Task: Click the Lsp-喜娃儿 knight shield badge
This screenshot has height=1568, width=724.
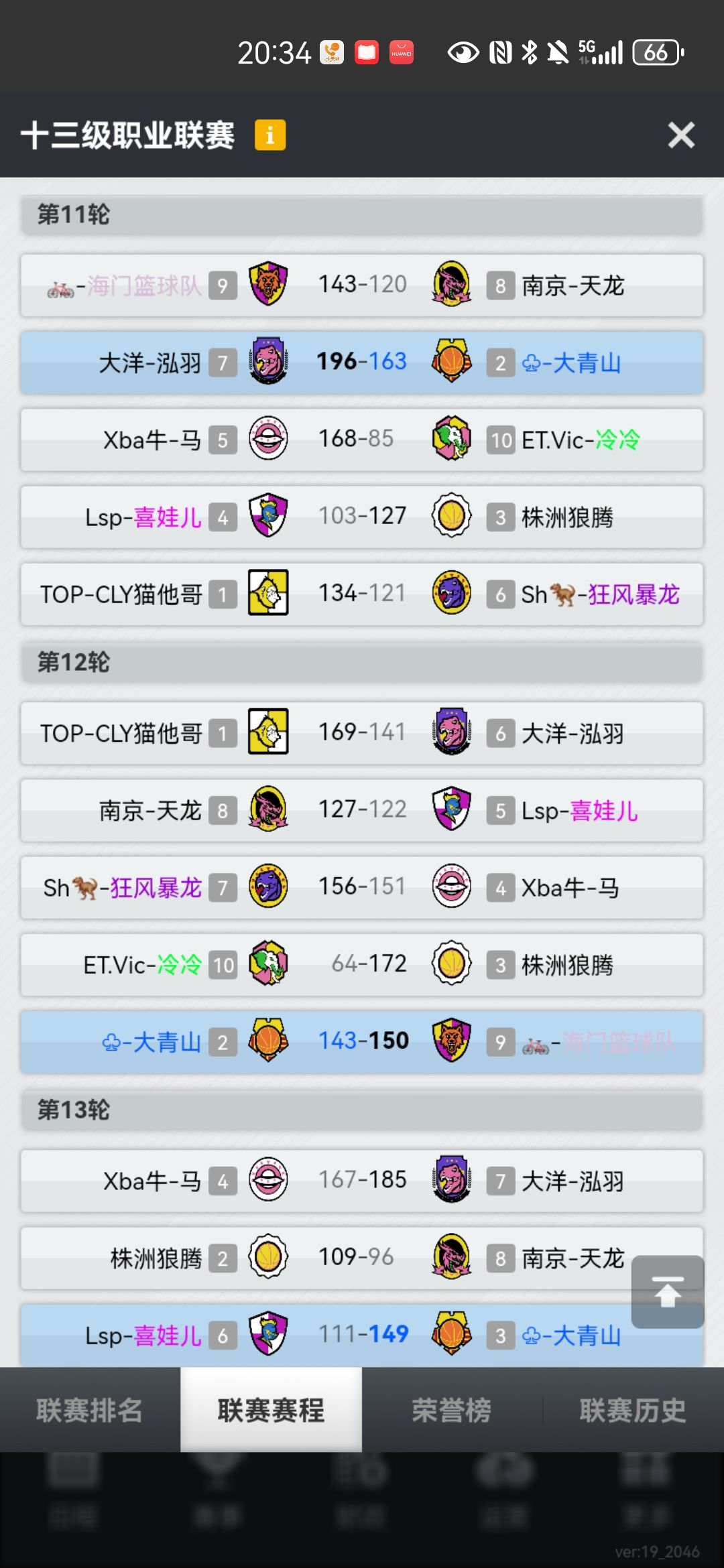Action: 267,517
